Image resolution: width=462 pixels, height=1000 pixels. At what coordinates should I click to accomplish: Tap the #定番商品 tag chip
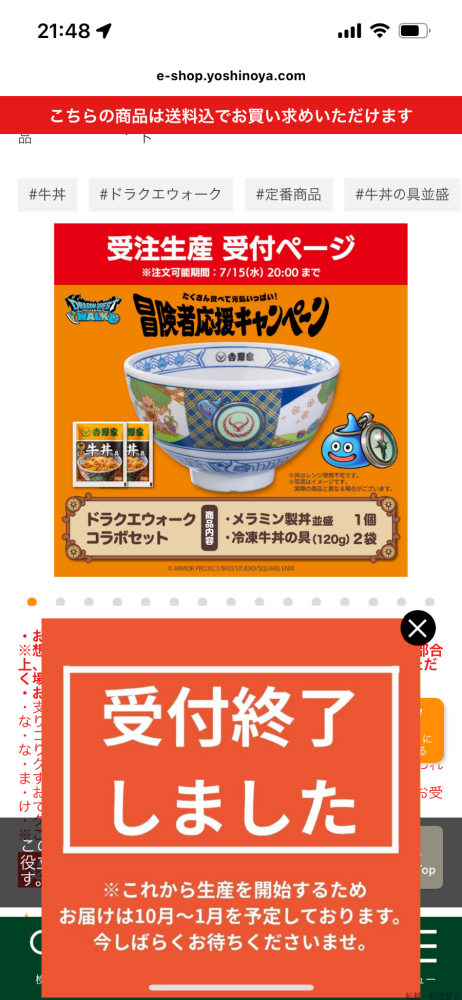coord(288,195)
